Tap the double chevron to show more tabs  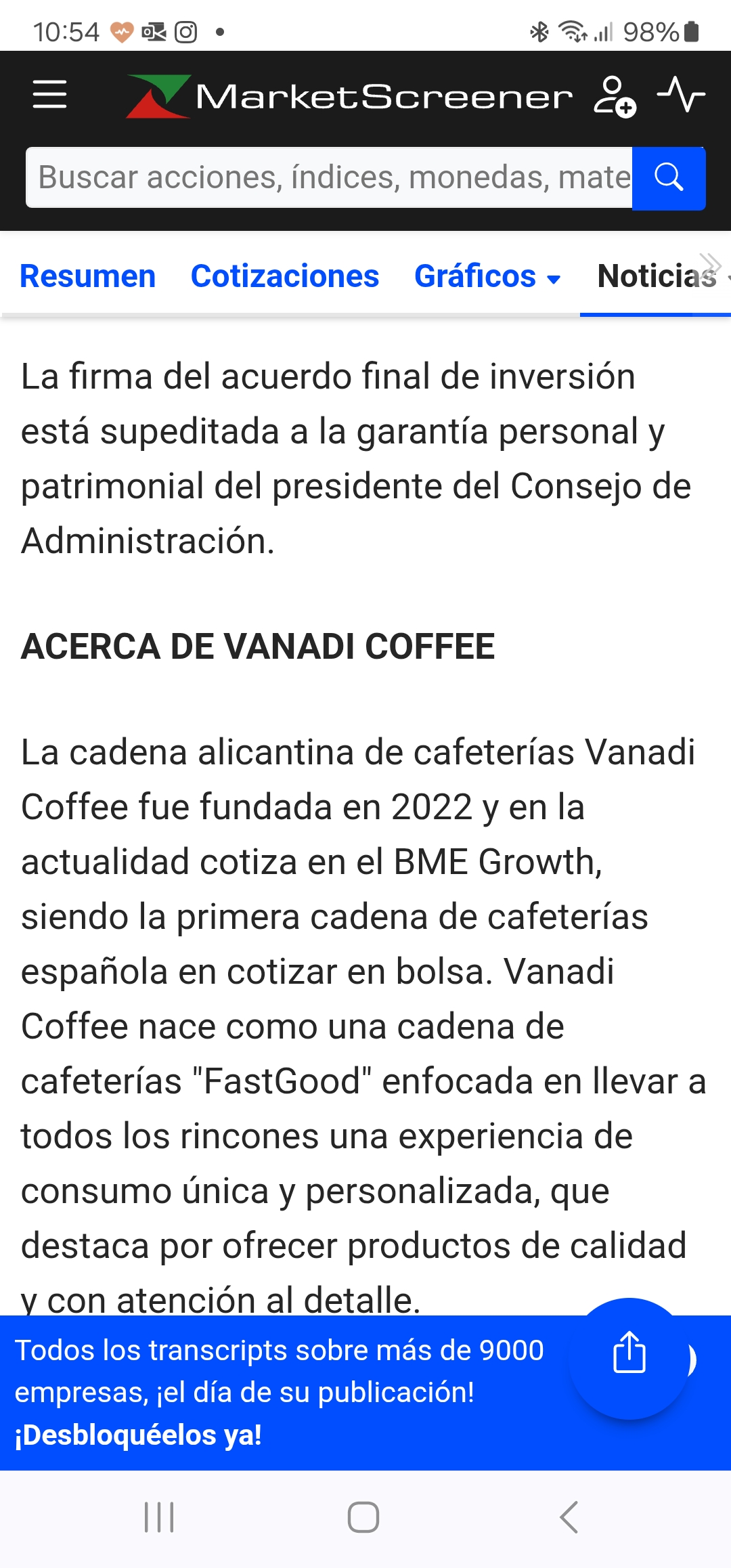point(710,264)
